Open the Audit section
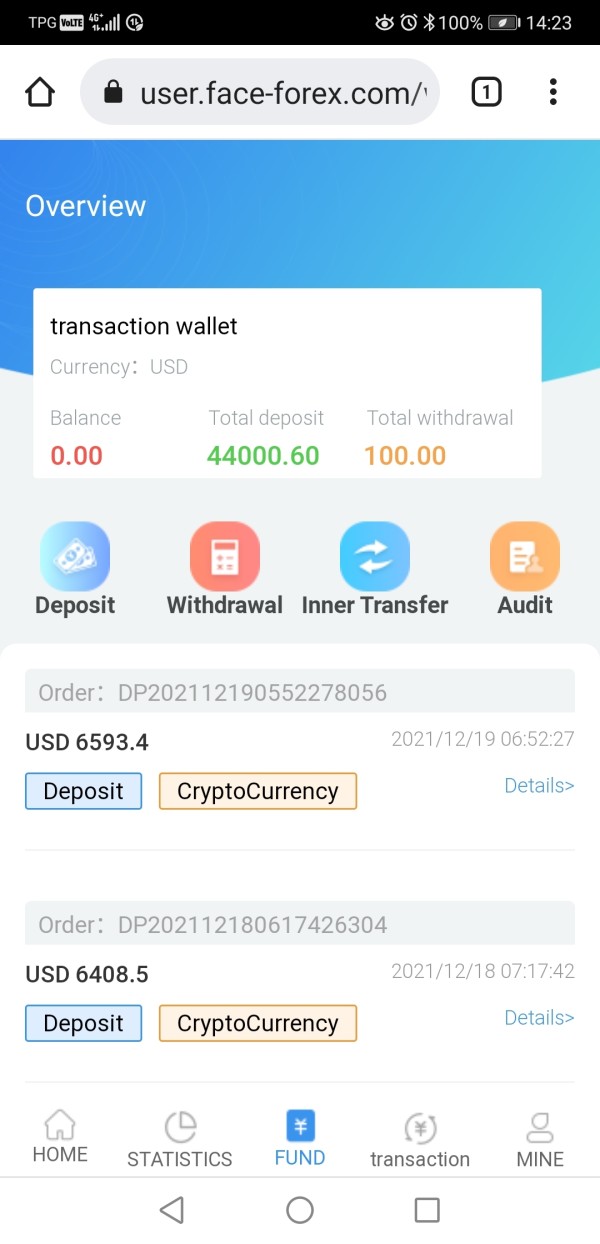 (x=525, y=569)
